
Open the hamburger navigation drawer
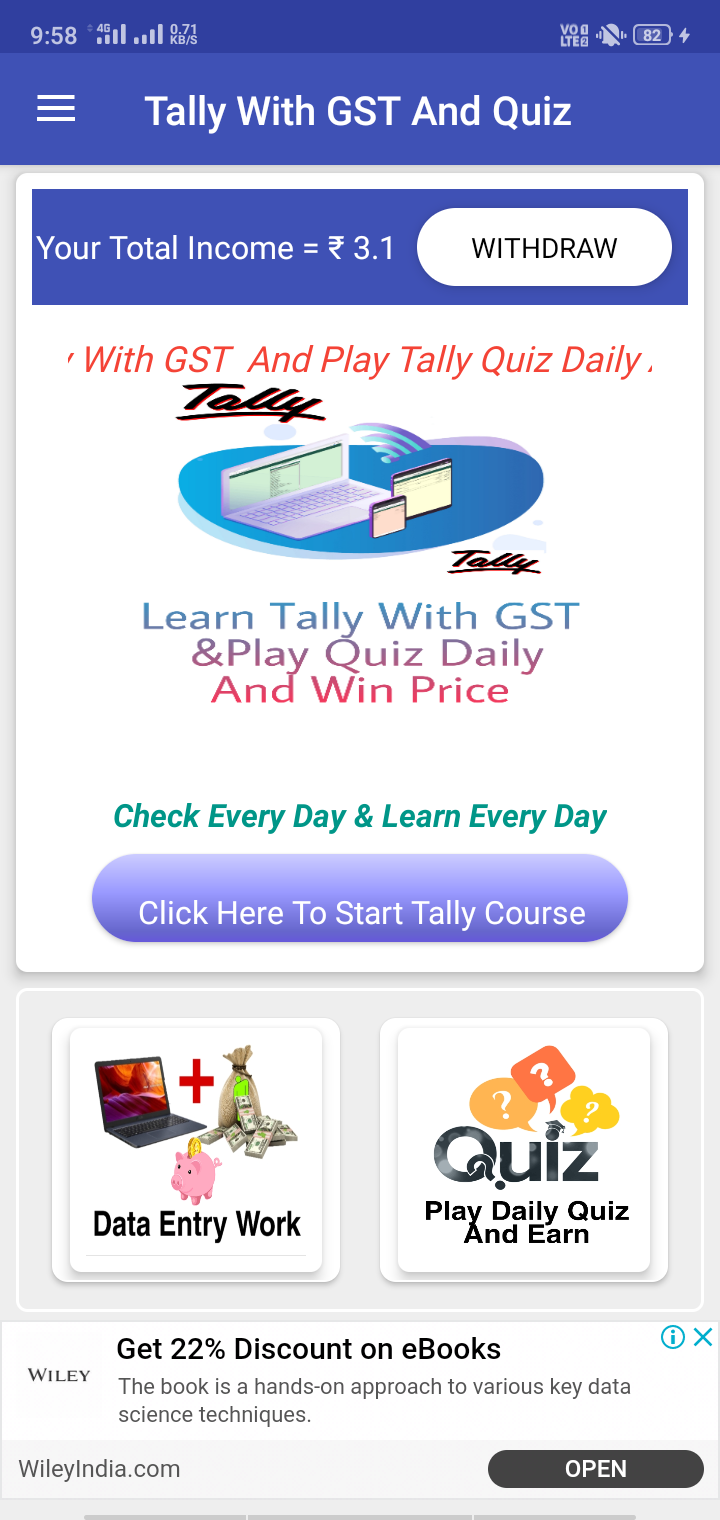click(56, 109)
